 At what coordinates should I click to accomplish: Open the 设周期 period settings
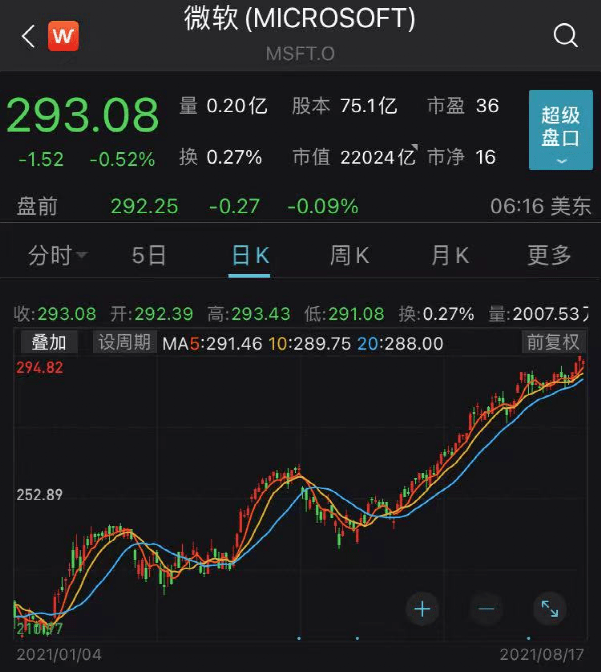(124, 342)
